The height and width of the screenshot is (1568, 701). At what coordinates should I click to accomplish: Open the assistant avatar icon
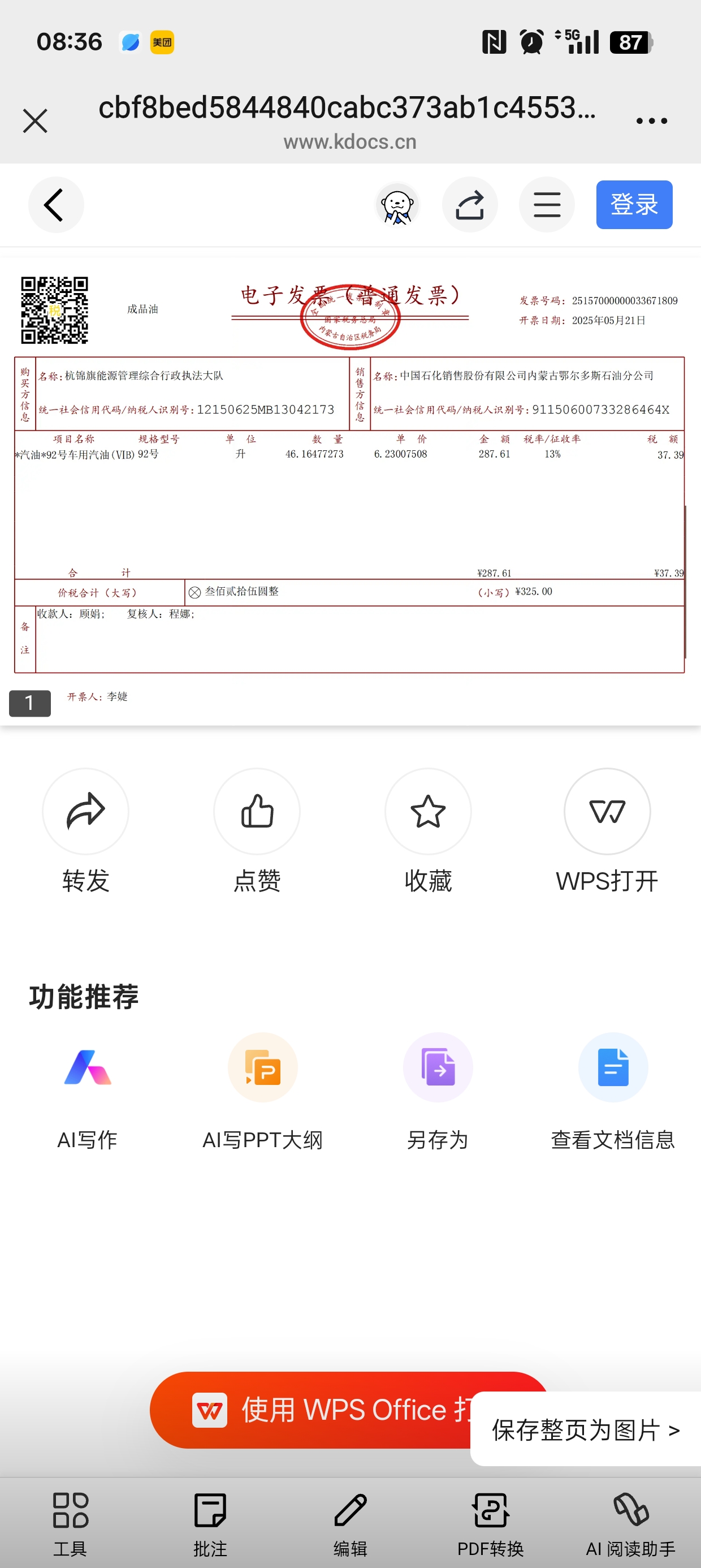[397, 205]
